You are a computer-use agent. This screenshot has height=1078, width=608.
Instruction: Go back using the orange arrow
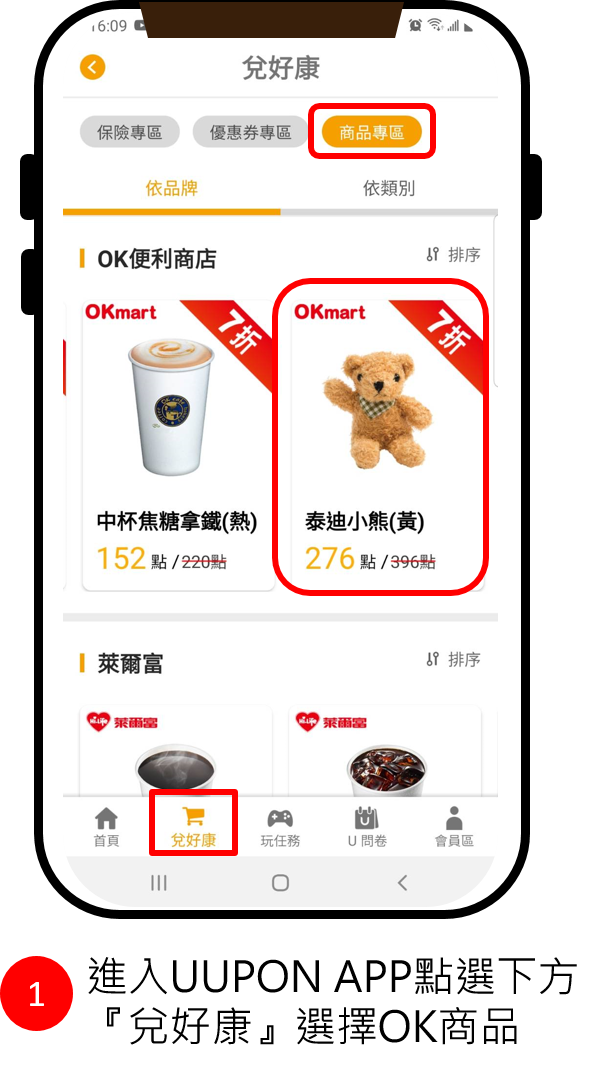92,68
